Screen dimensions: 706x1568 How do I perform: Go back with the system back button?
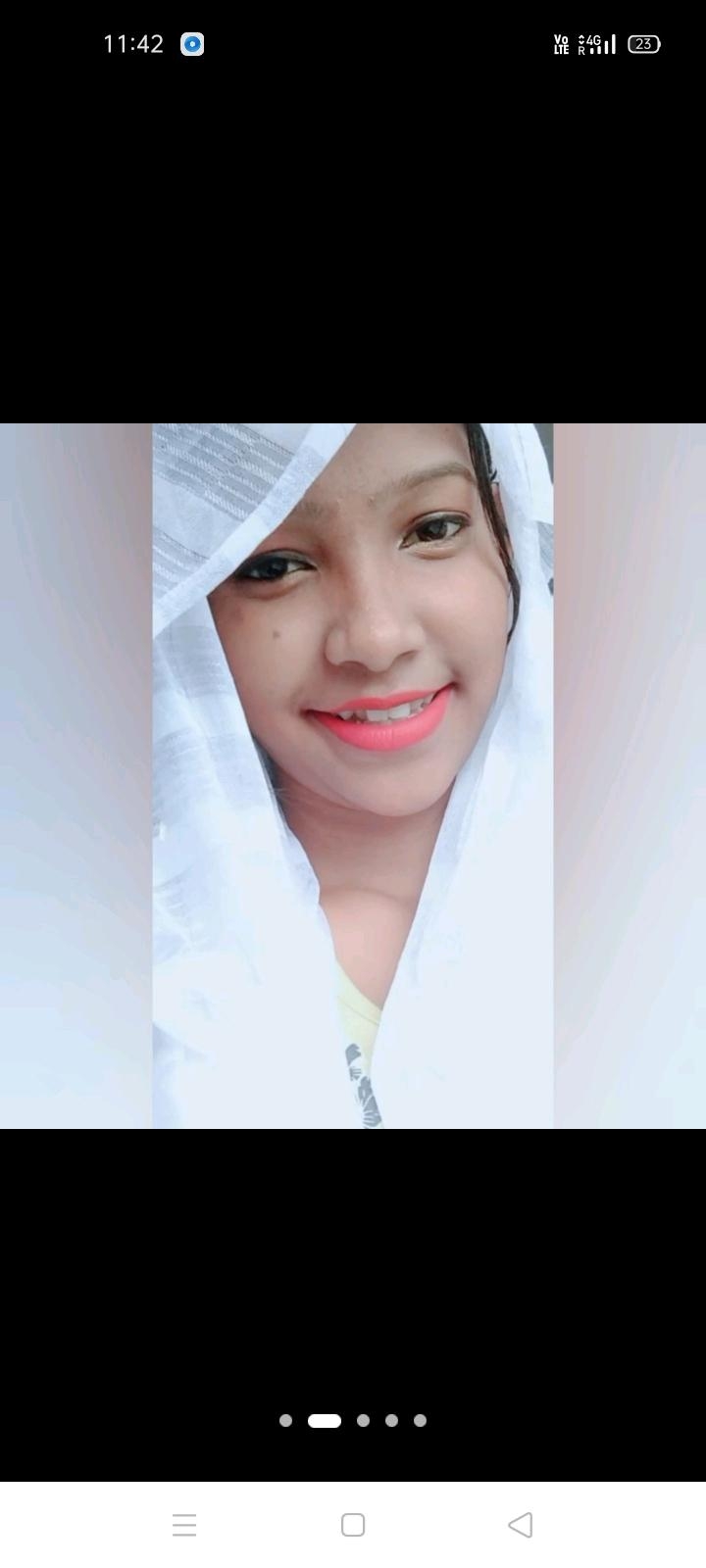521,1524
